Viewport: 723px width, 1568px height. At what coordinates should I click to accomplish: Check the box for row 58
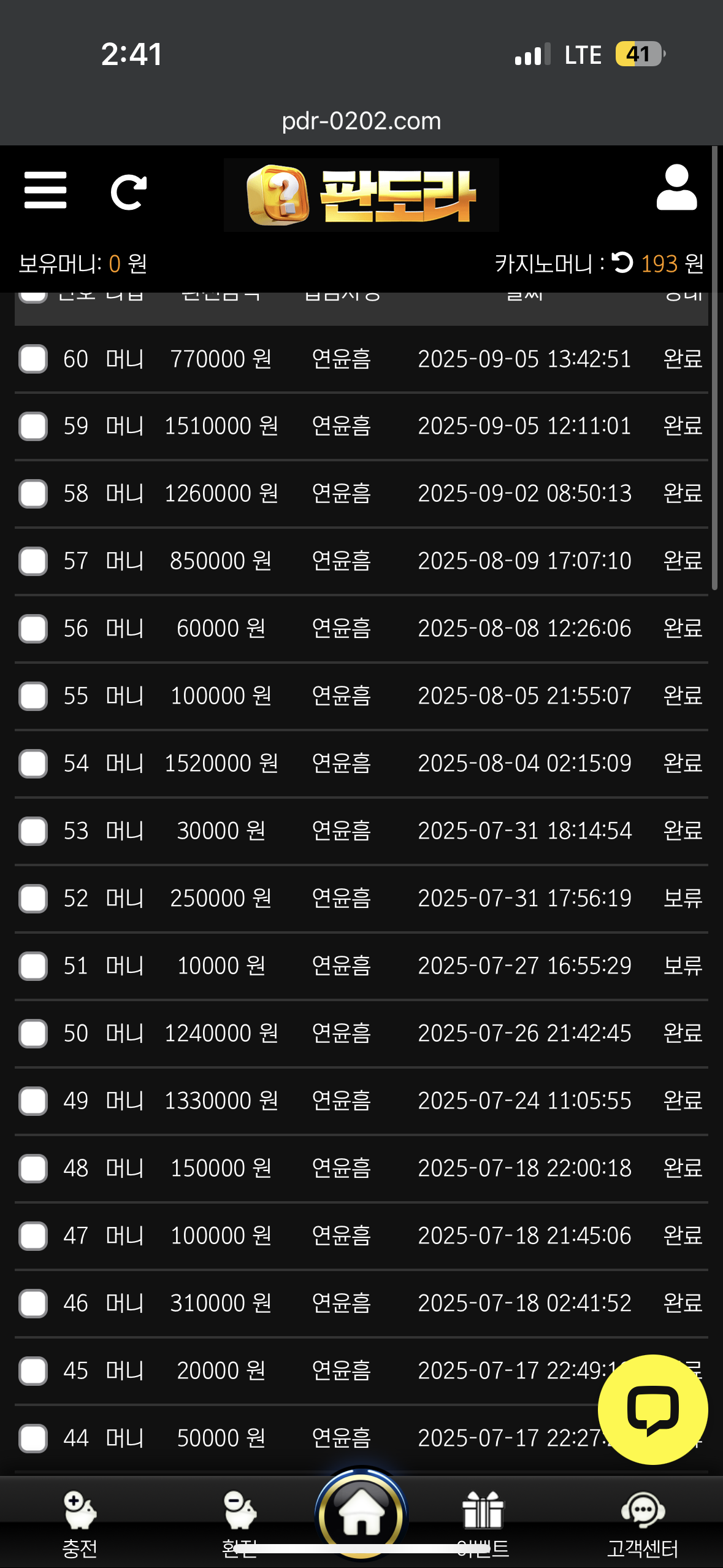[x=33, y=494]
